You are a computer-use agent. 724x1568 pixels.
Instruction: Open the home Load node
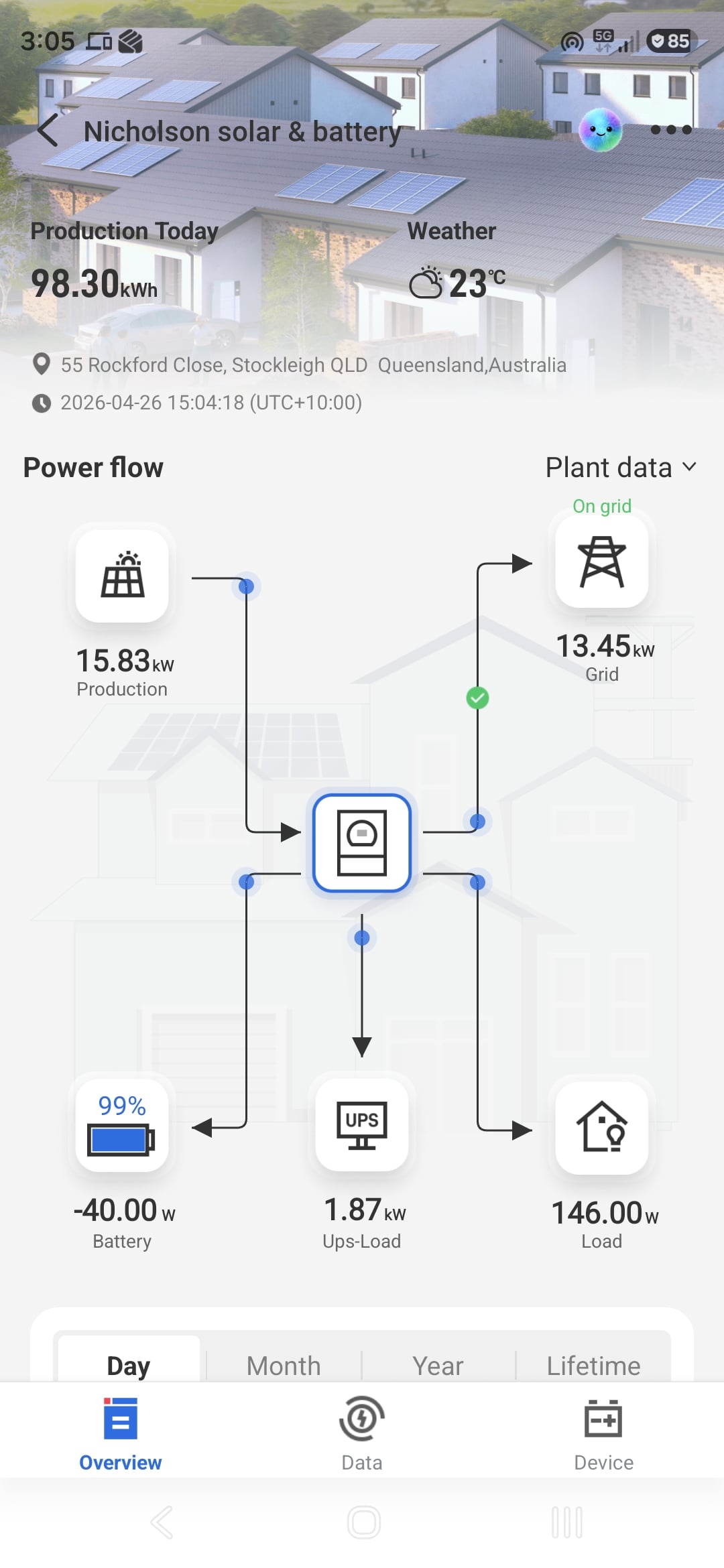(x=601, y=1128)
